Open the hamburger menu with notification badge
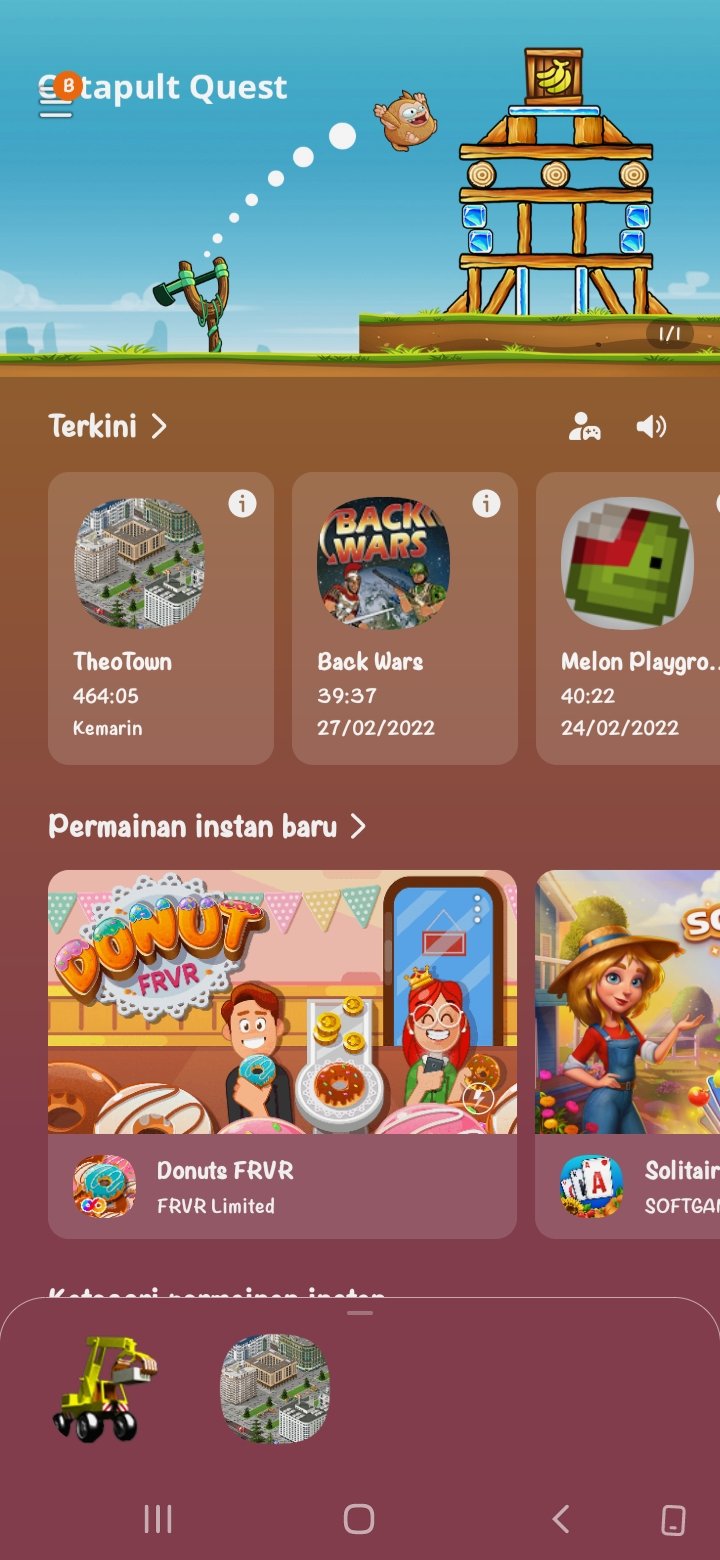 pyautogui.click(x=56, y=98)
